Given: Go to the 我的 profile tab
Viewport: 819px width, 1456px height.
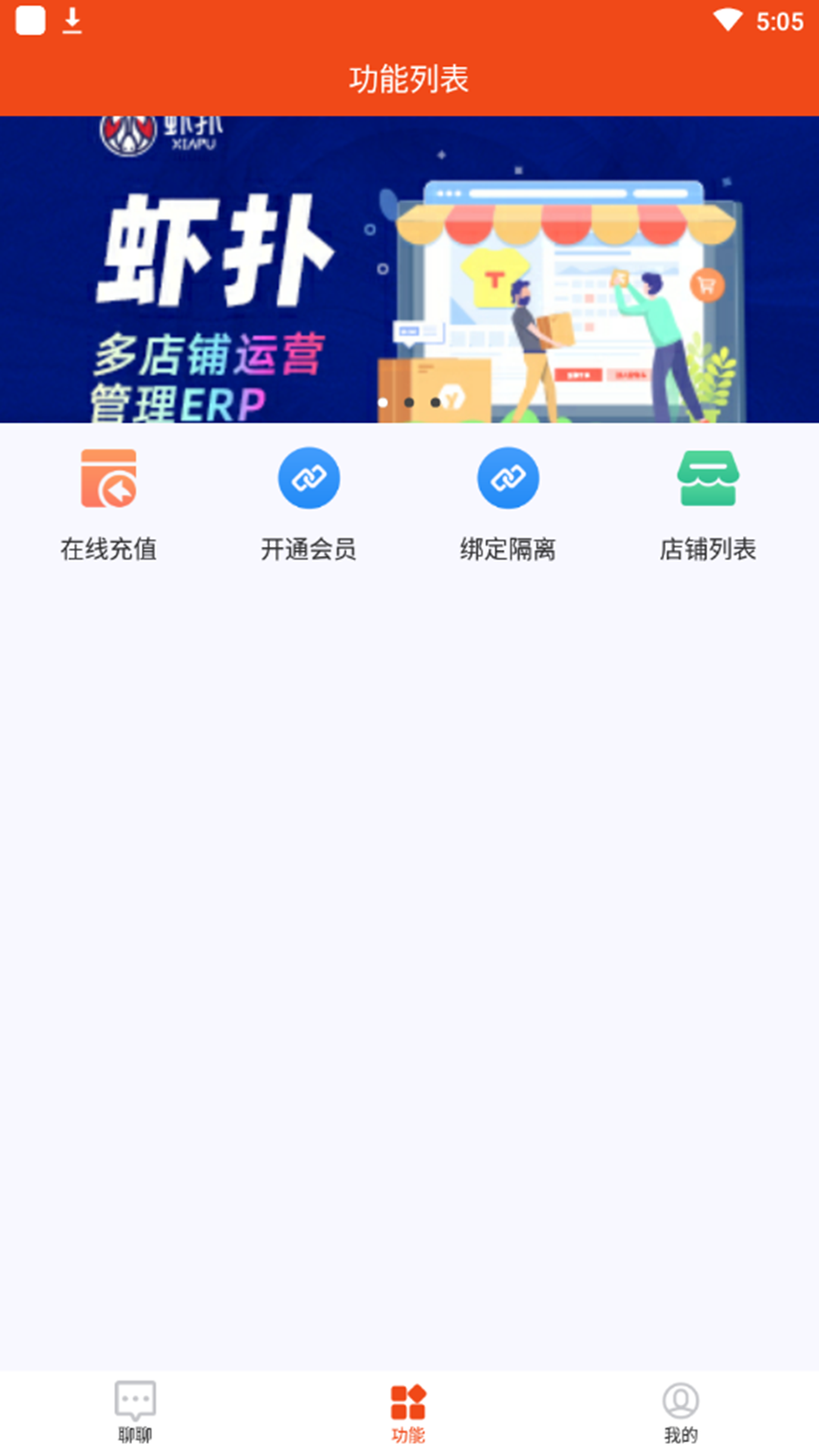Looking at the screenshot, I should [680, 1411].
